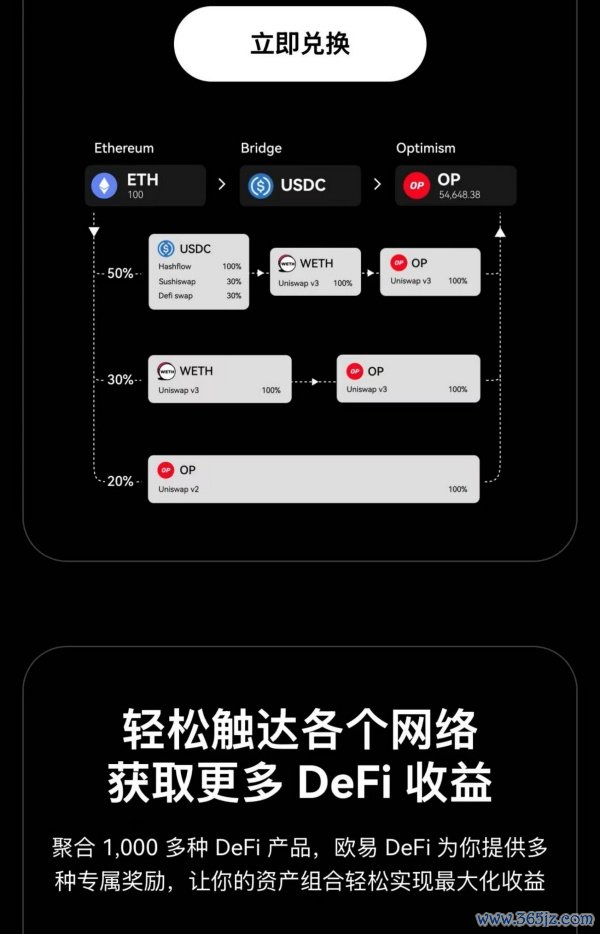
Task: Tap the 立即兑换 button
Action: (300, 45)
